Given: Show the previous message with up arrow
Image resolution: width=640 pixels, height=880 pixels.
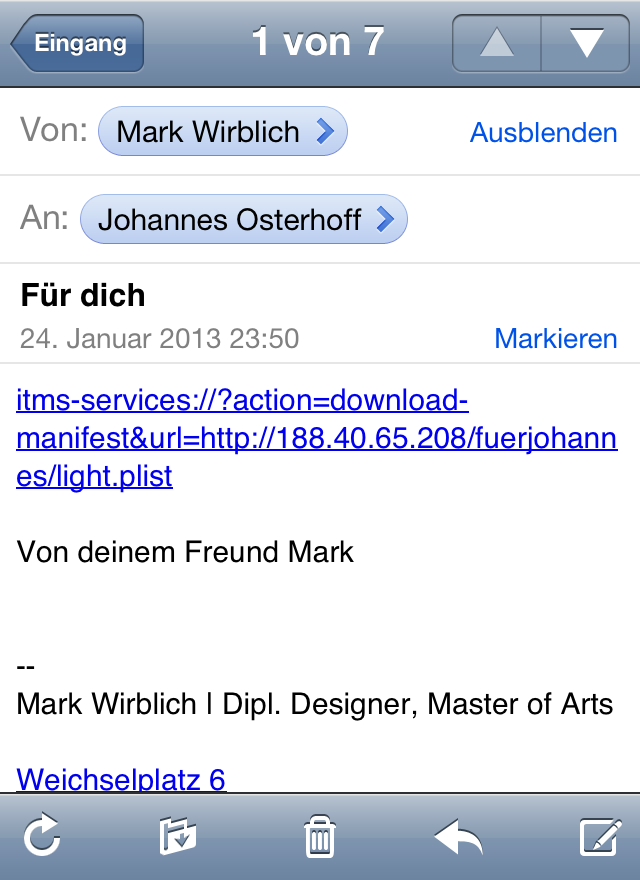Looking at the screenshot, I should coord(497,44).
